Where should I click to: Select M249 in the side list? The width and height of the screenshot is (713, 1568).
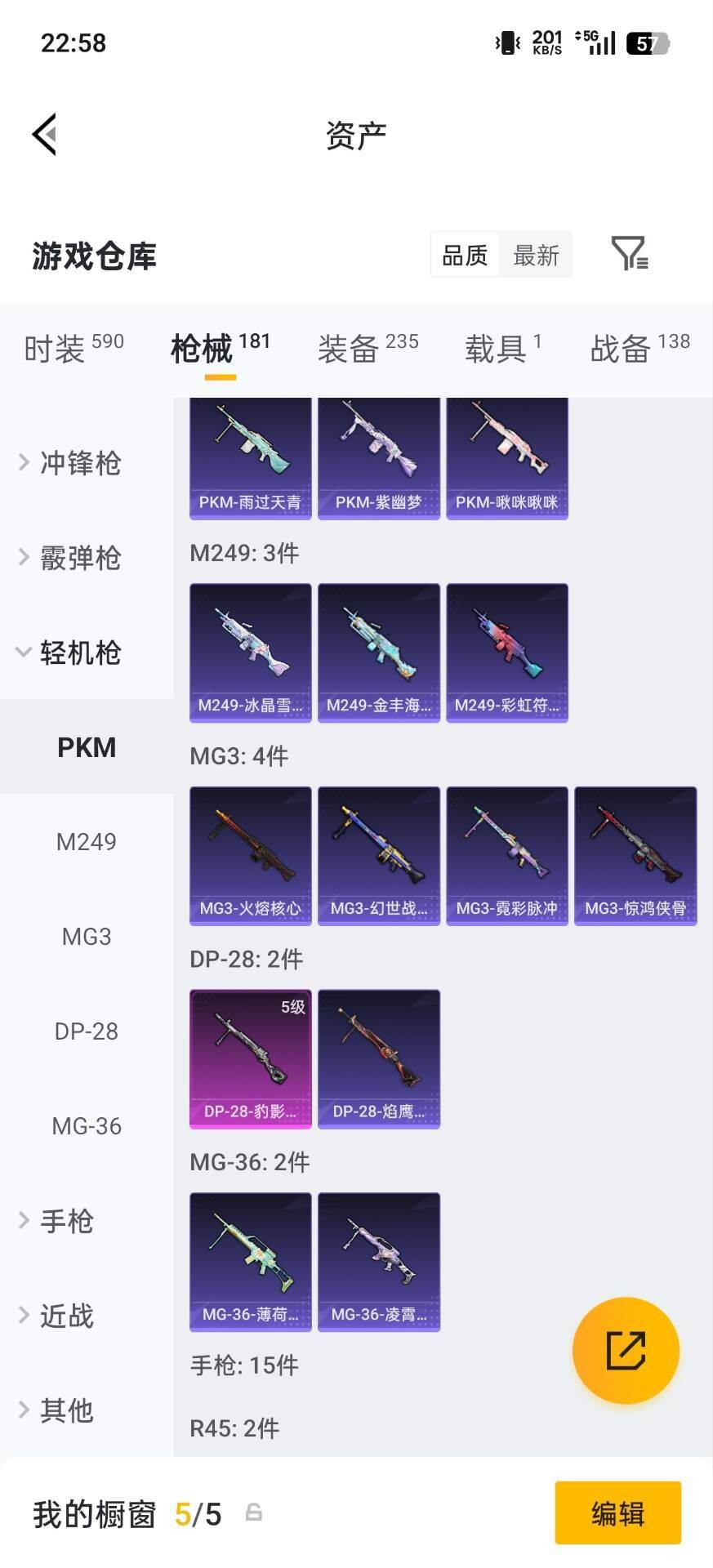click(87, 842)
